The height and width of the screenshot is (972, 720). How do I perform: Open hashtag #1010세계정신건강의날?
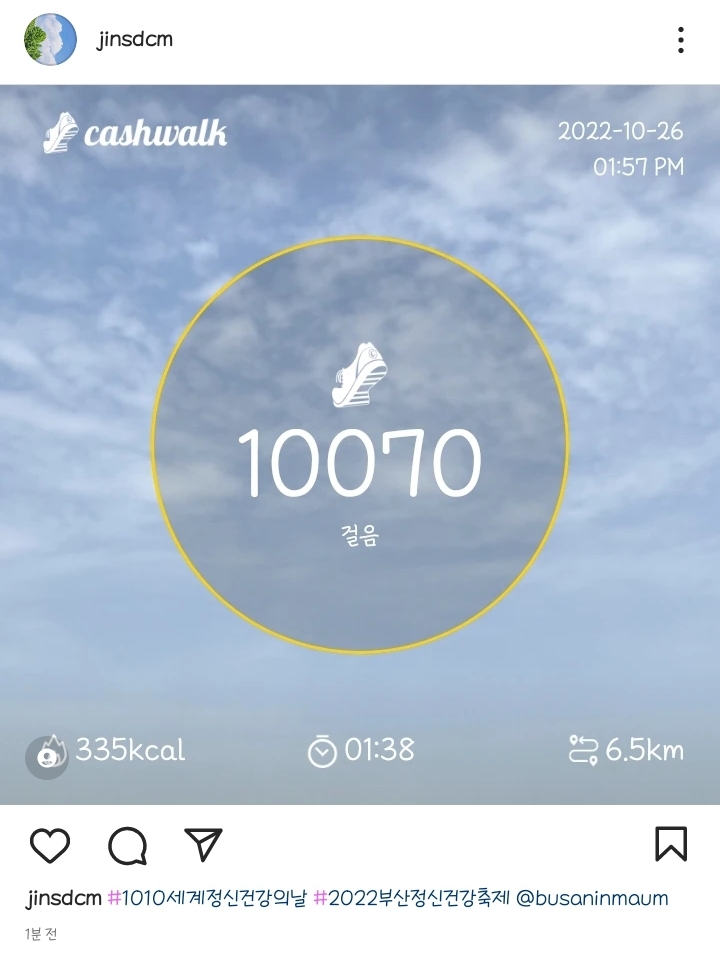pyautogui.click(x=205, y=898)
